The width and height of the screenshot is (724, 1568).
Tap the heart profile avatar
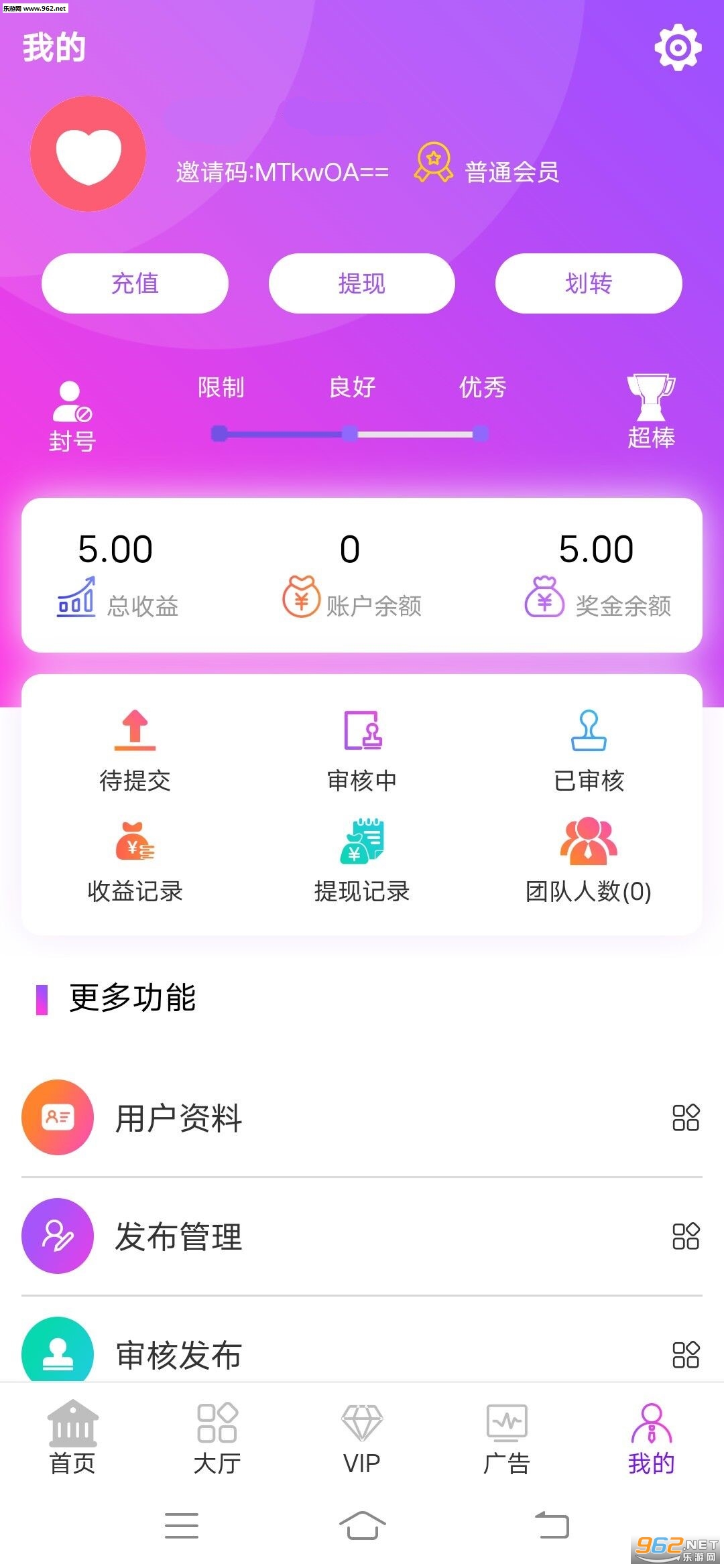click(x=88, y=153)
